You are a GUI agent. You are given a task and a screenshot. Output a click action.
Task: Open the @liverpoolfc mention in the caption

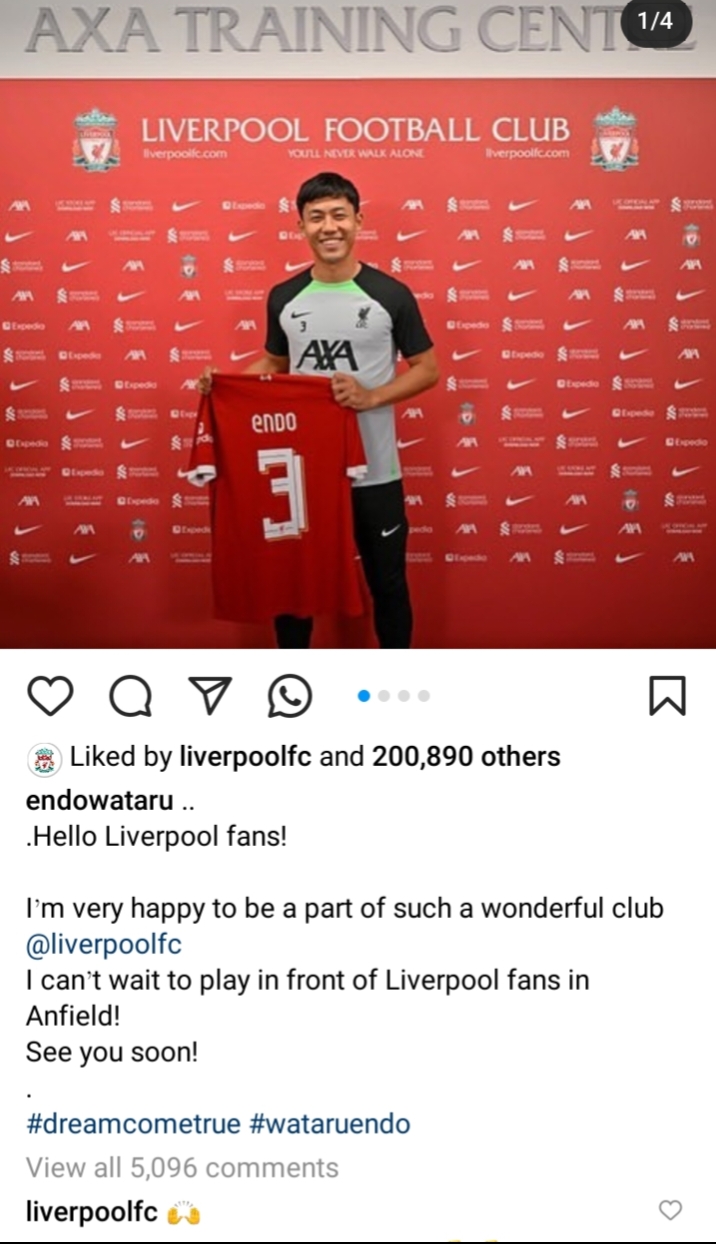pos(103,944)
